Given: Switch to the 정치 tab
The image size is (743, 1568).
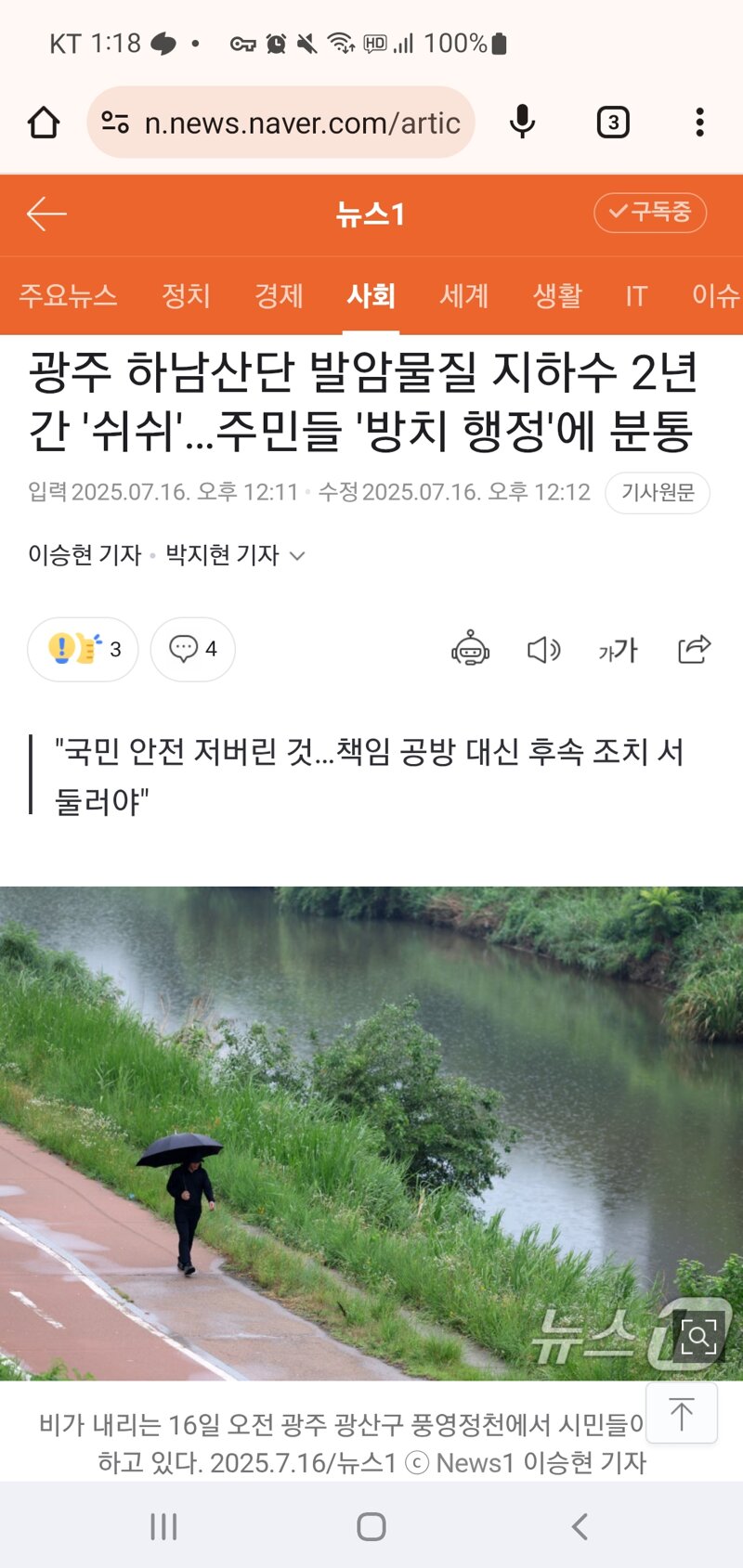Looking at the screenshot, I should pyautogui.click(x=186, y=295).
